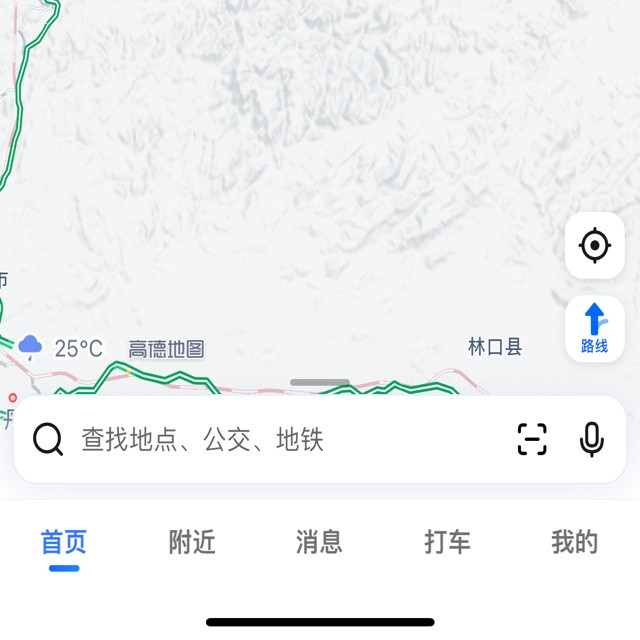Image resolution: width=640 pixels, height=640 pixels.
Task: Check the 25°C weather indicator
Action: (61, 348)
